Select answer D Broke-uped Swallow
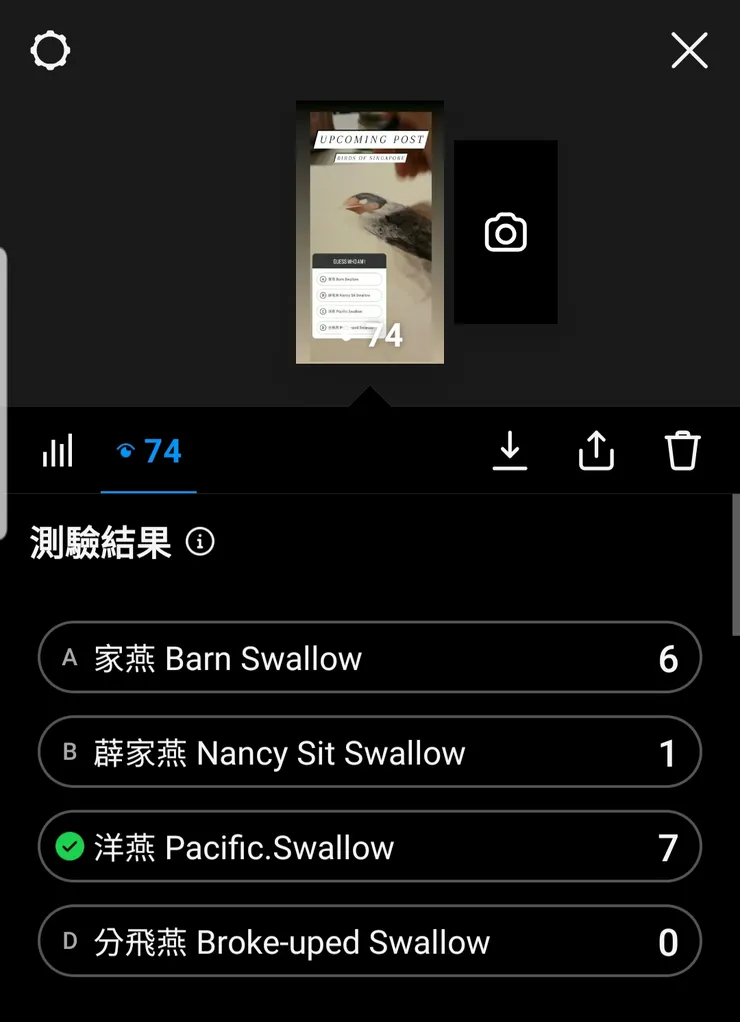Viewport: 740px width, 1022px height. (370, 941)
